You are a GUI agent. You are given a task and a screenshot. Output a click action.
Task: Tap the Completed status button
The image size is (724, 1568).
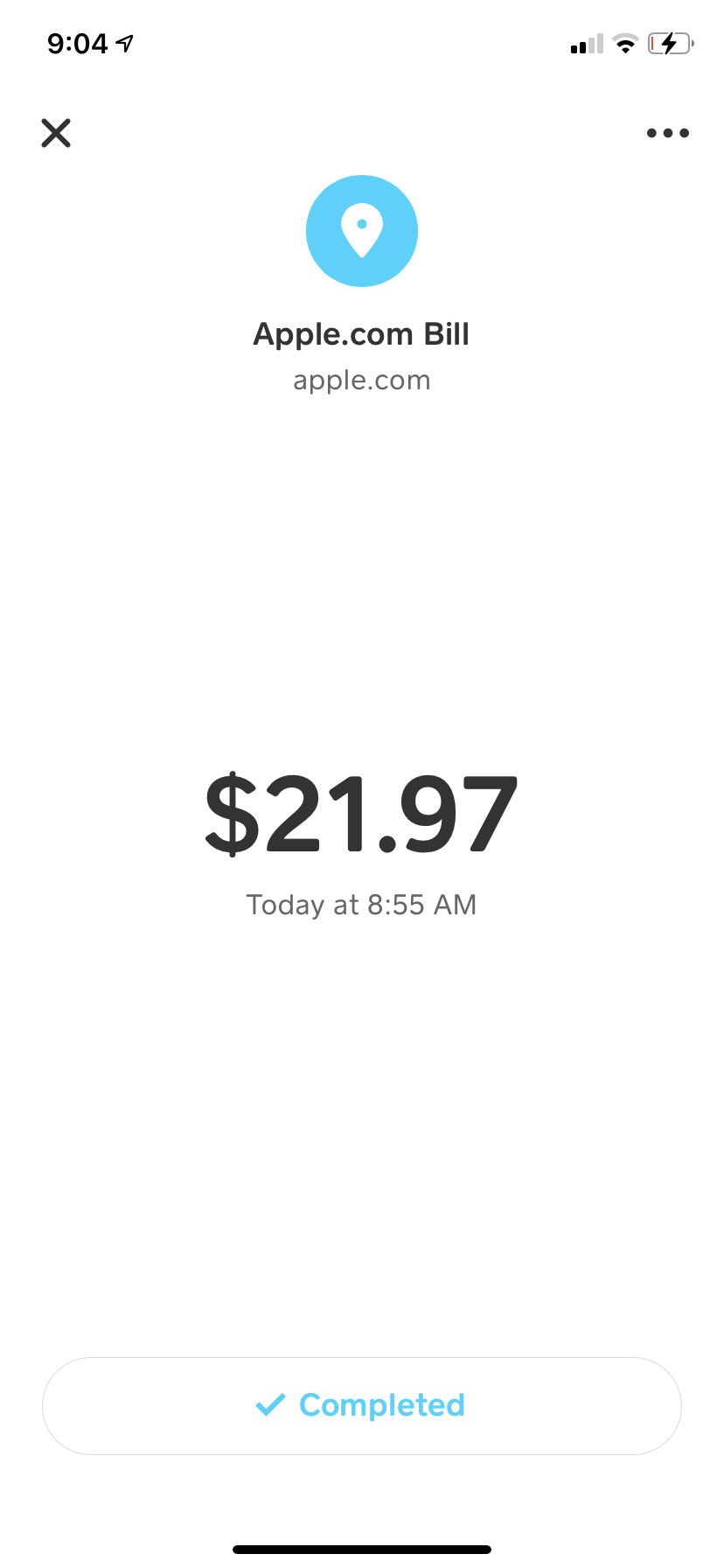pyautogui.click(x=362, y=1405)
